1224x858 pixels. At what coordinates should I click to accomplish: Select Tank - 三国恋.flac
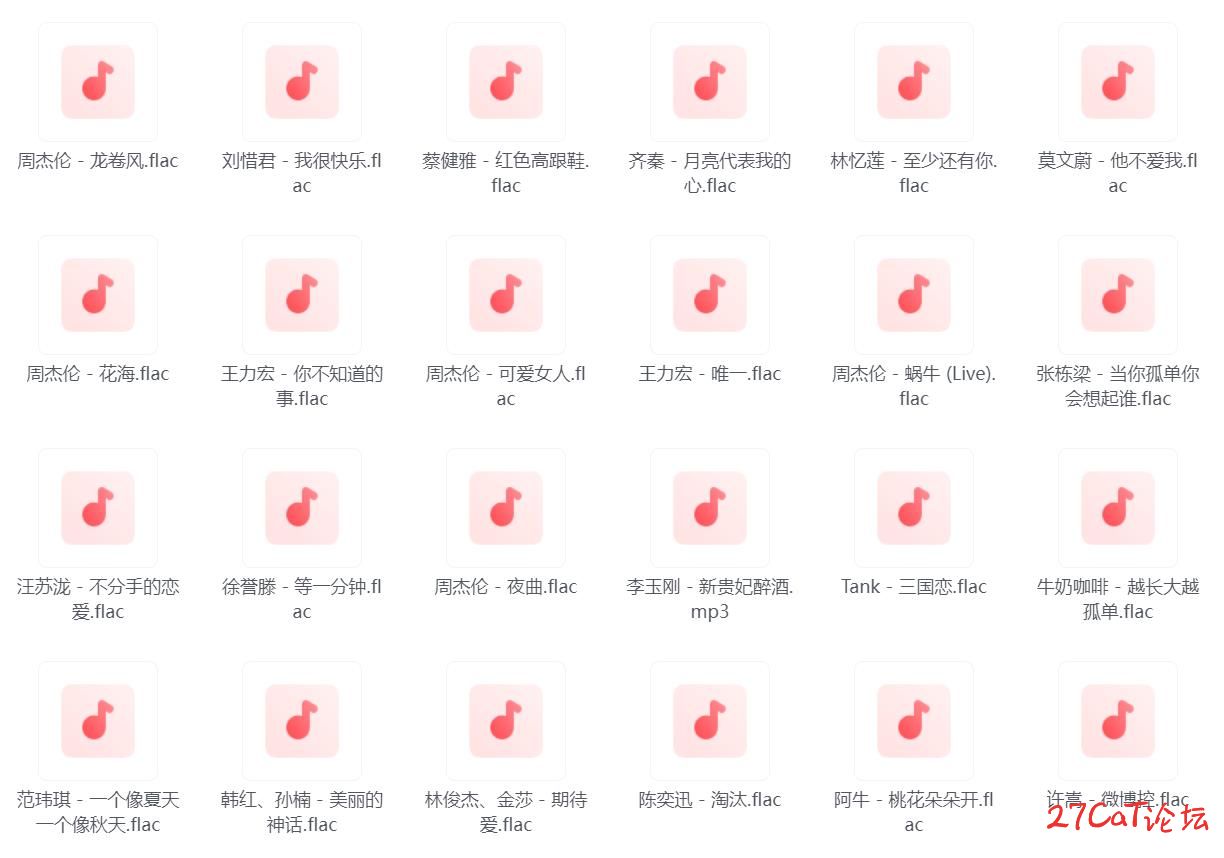914,508
